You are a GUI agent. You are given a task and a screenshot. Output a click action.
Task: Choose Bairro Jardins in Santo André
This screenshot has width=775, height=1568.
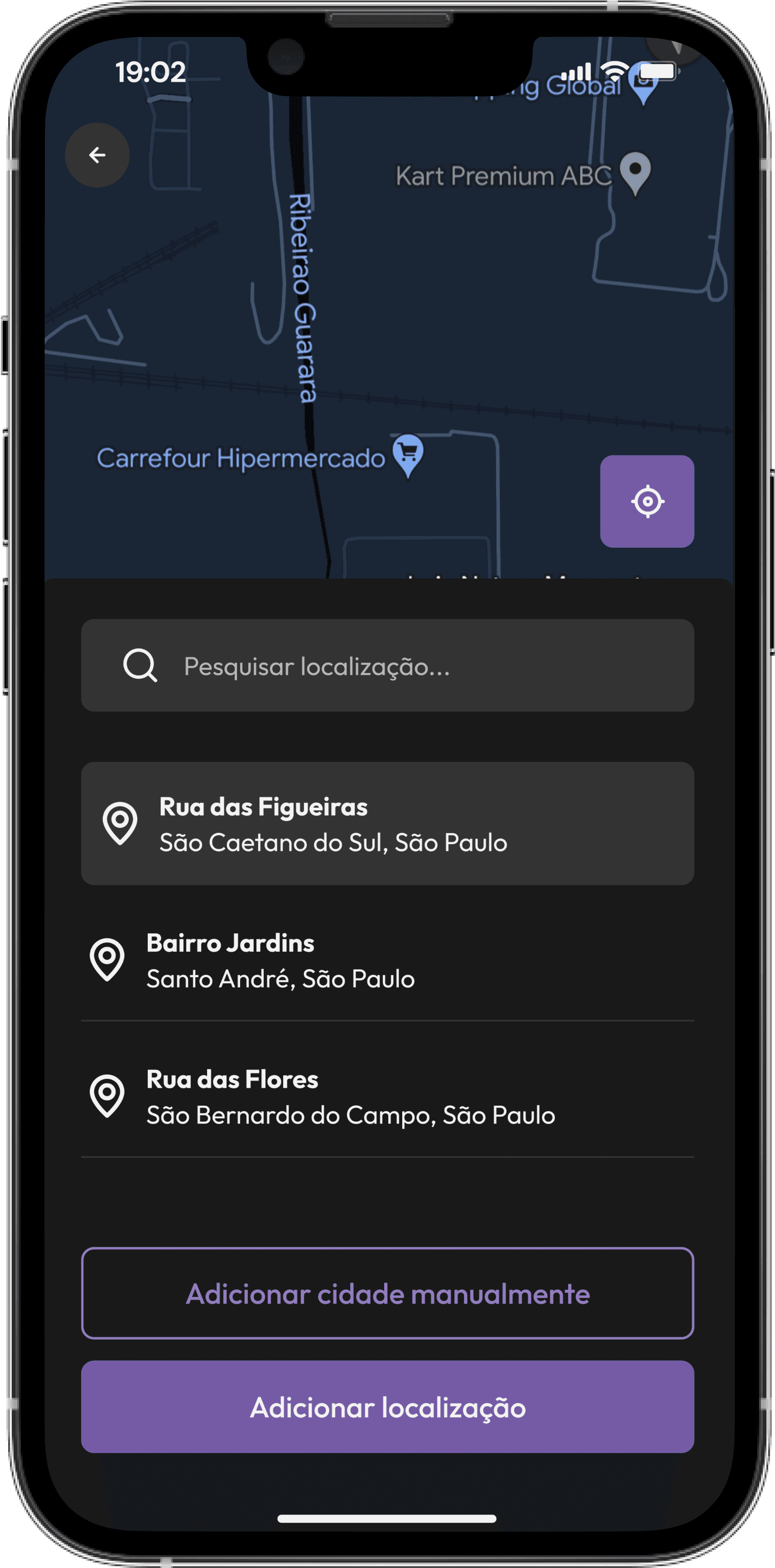(x=387, y=960)
